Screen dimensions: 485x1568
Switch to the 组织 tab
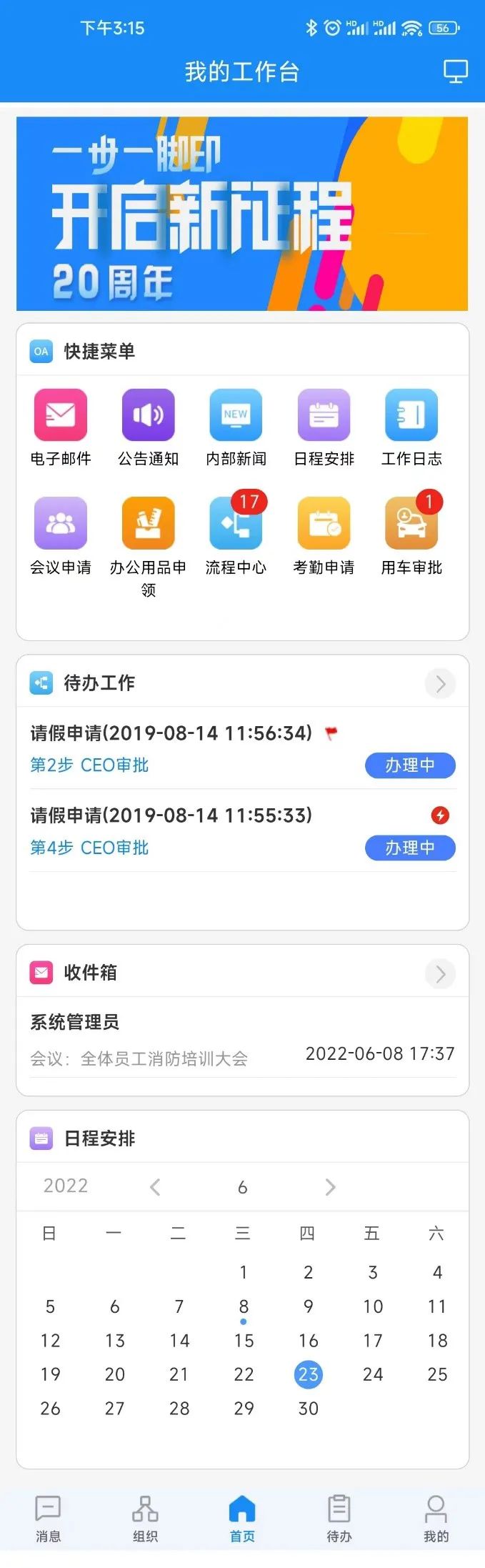click(x=145, y=1518)
